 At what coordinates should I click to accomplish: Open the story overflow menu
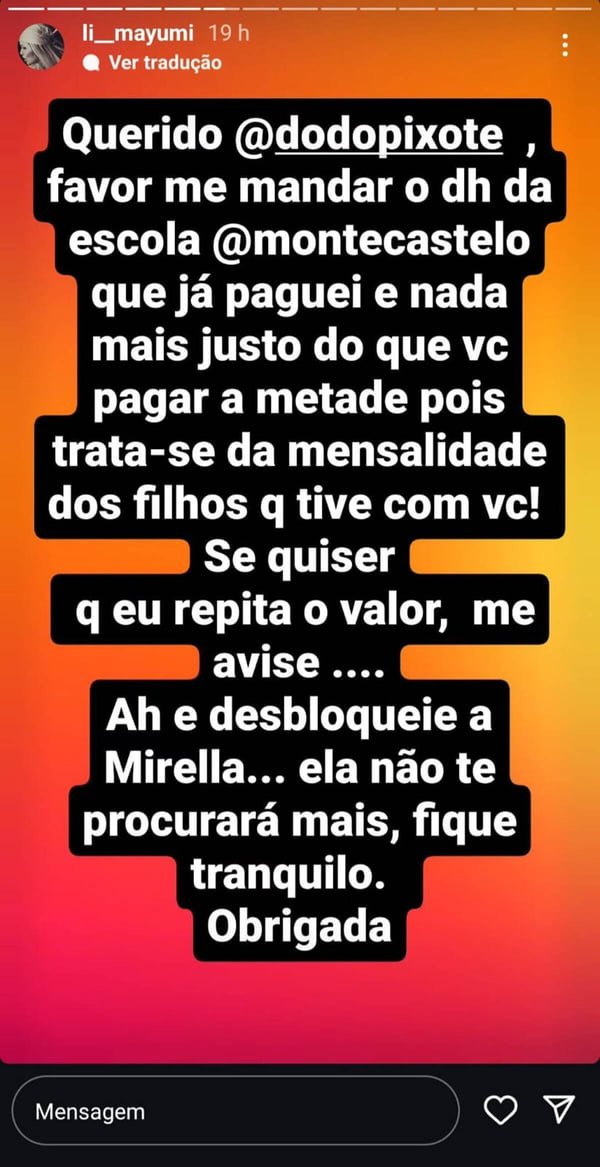click(x=566, y=45)
